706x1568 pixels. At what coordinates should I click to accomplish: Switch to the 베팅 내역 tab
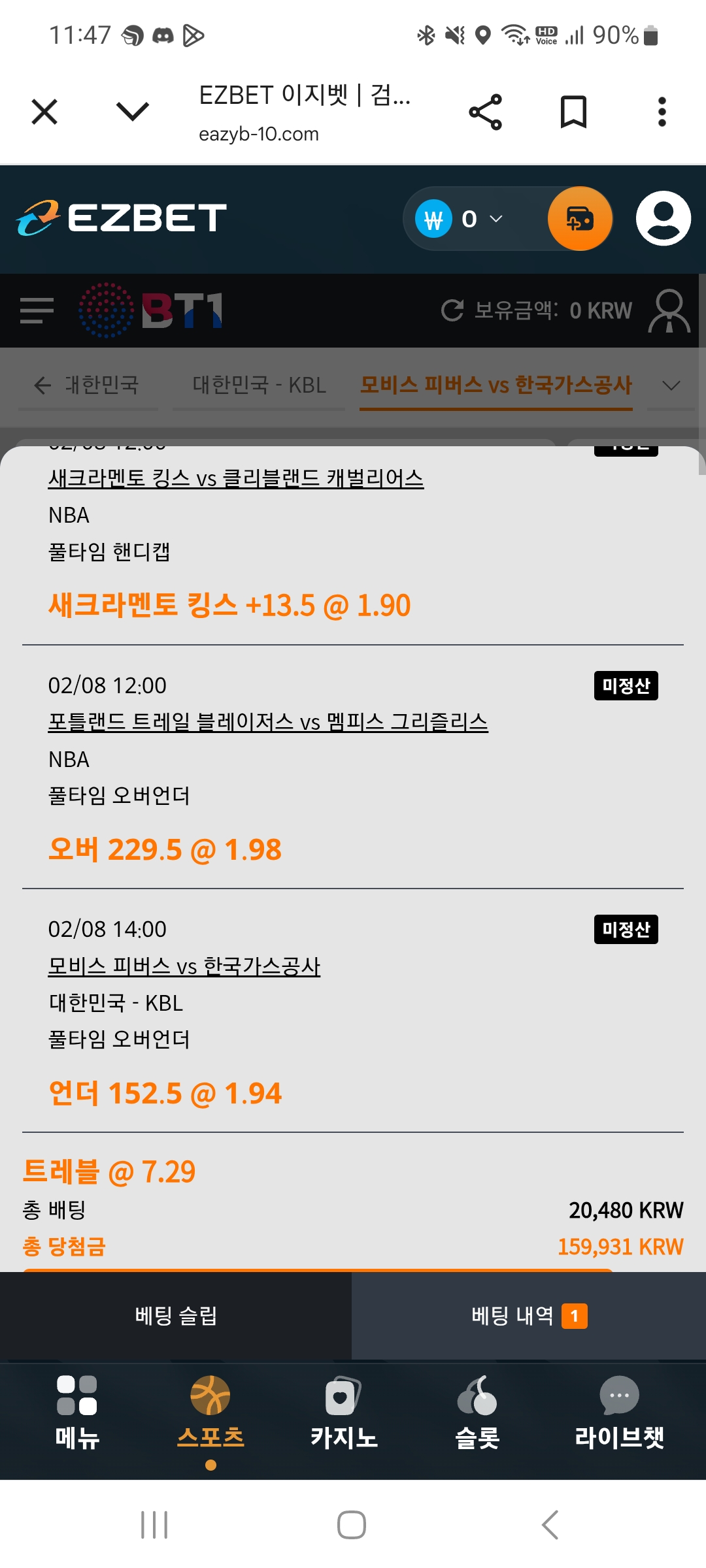(x=529, y=1316)
